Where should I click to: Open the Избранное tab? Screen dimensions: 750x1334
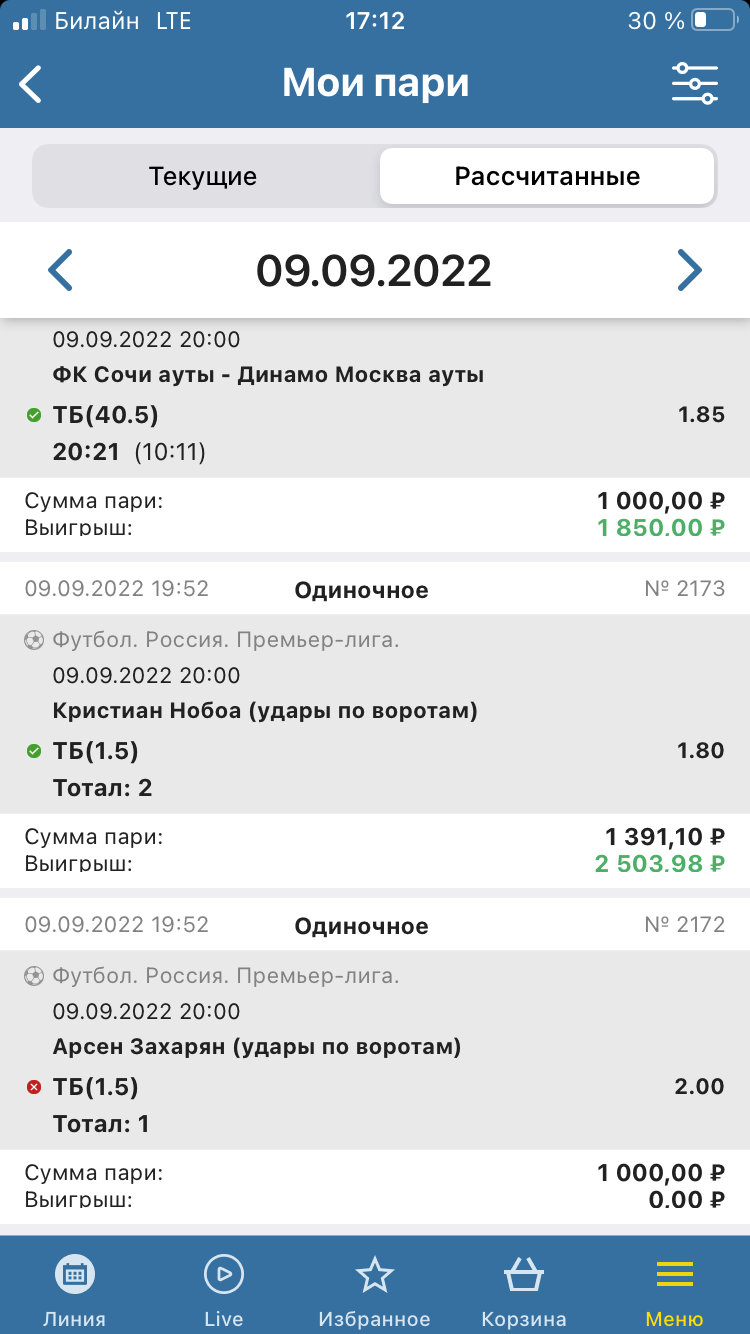[x=374, y=1288]
